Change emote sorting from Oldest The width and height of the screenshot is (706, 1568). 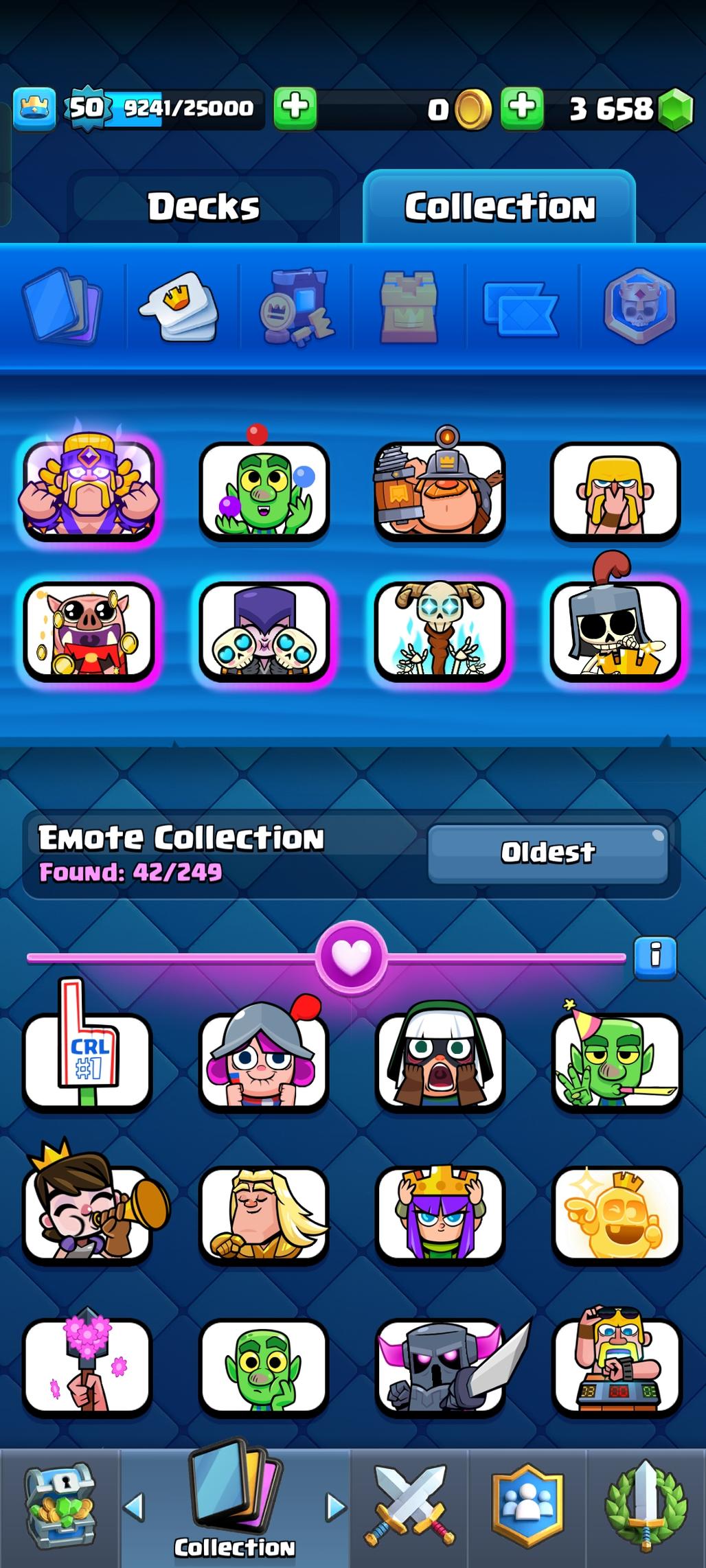pos(547,852)
